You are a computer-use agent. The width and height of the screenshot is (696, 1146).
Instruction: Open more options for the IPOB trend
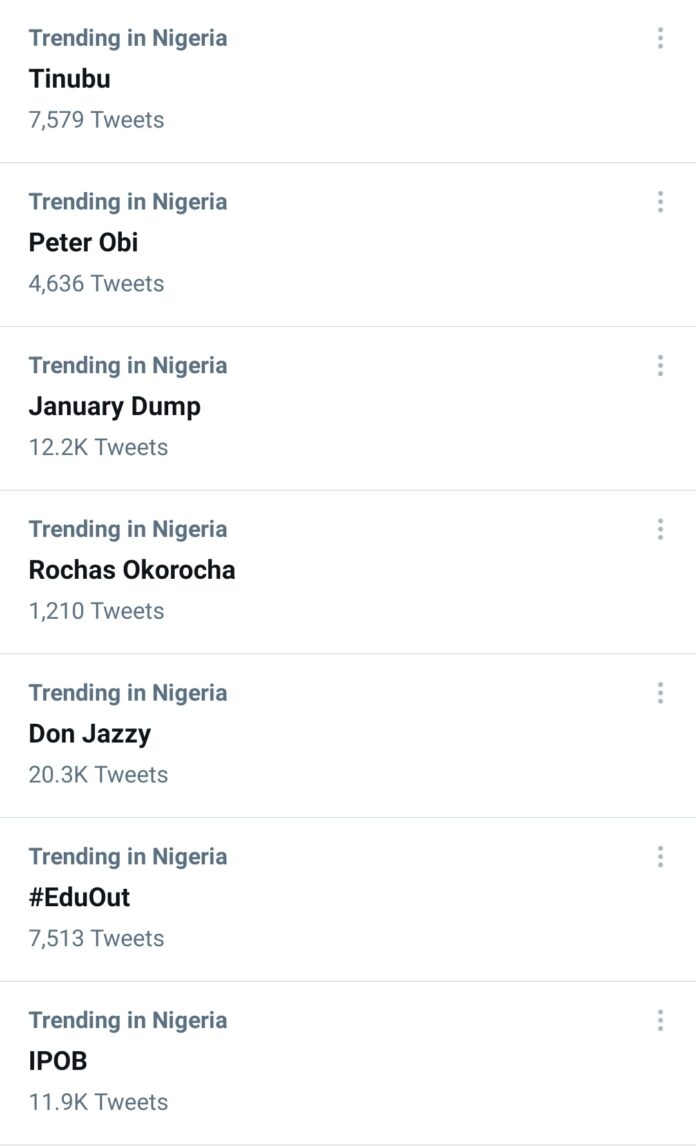pyautogui.click(x=660, y=1020)
